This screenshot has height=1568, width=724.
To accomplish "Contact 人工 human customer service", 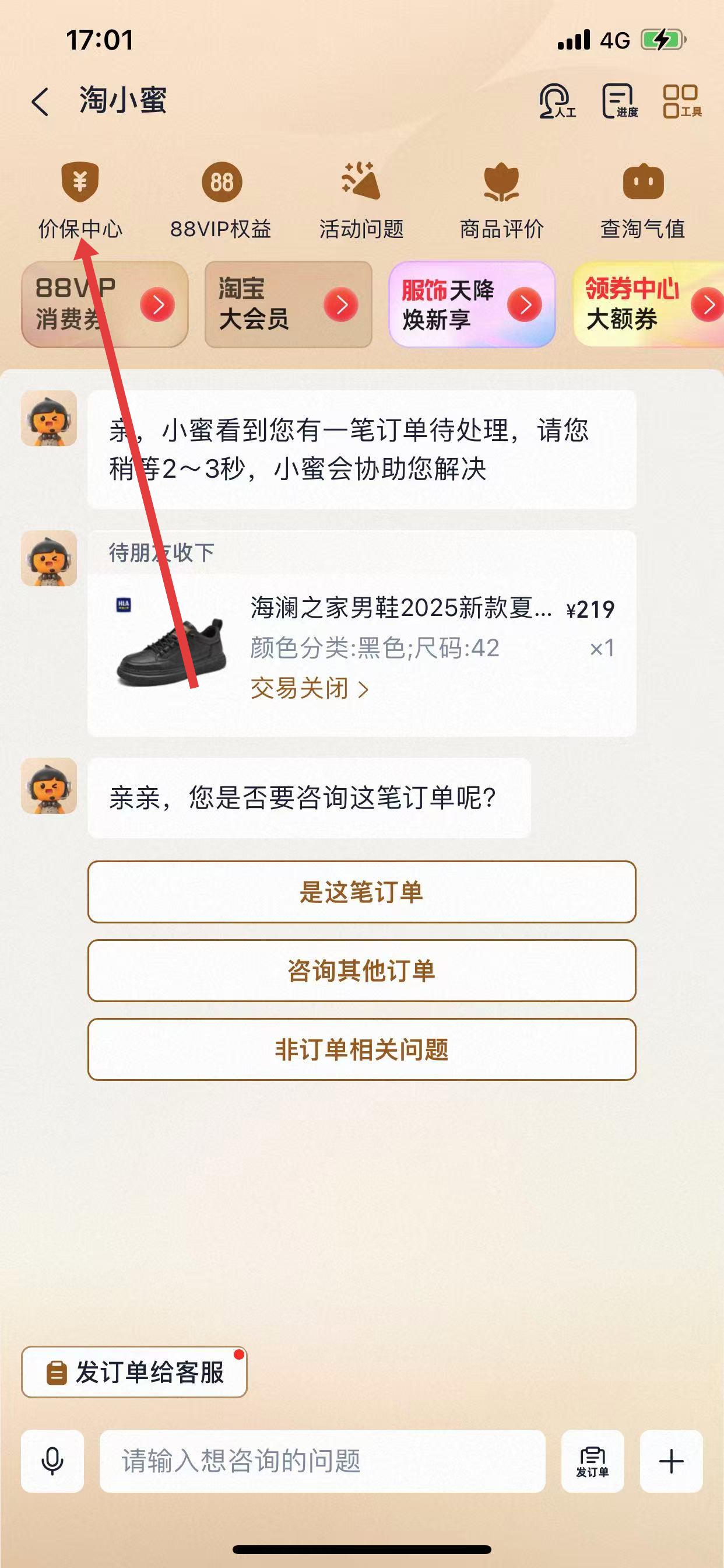I will tap(557, 101).
